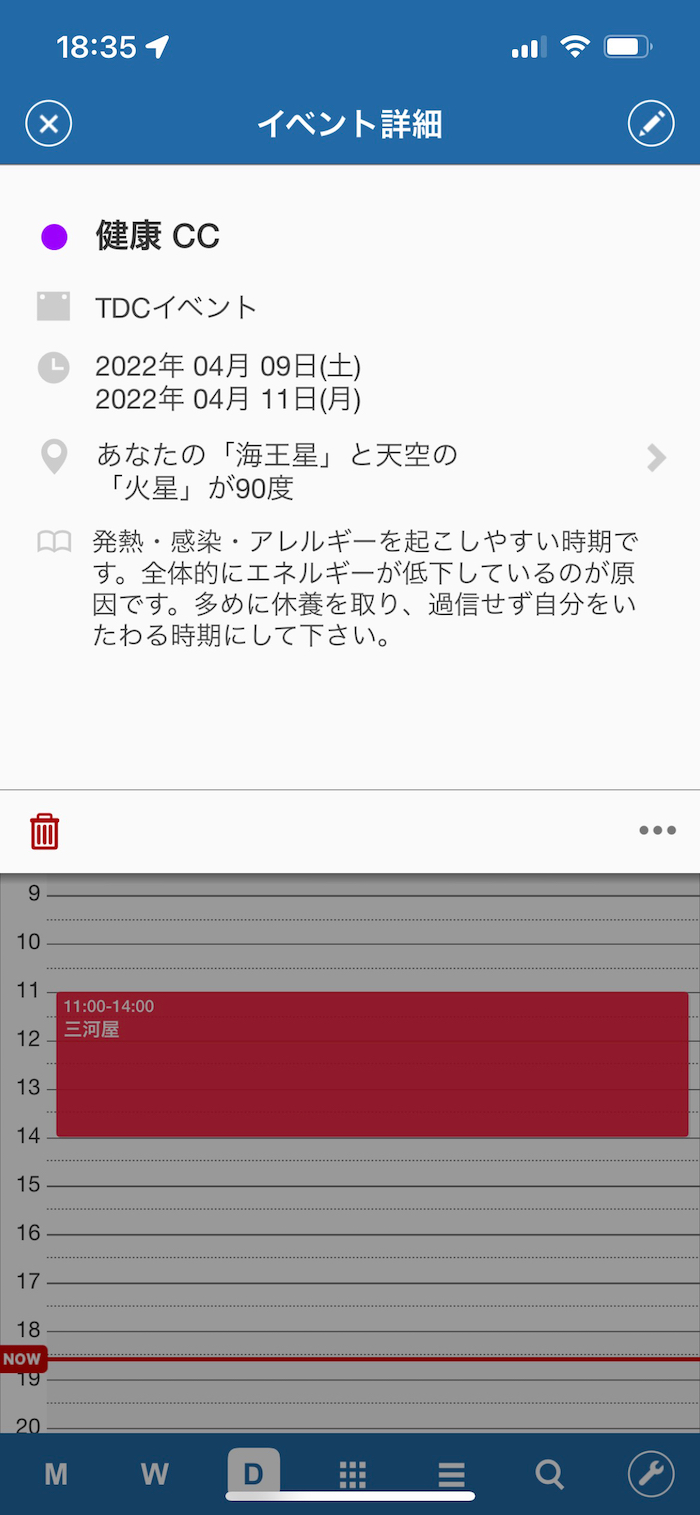The image size is (700, 1515).
Task: Open the location row with the chevron
Action: pyautogui.click(x=350, y=472)
